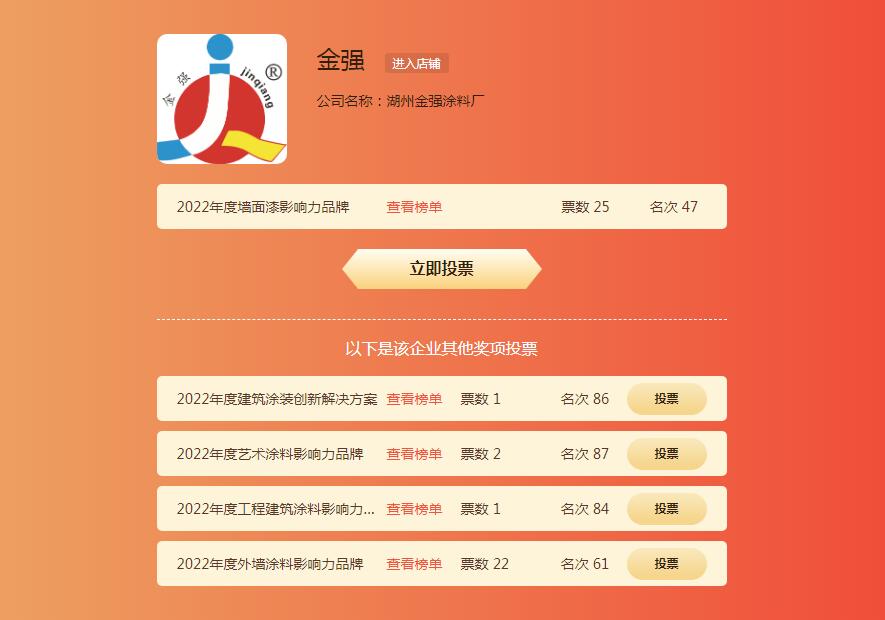Open 查看榜单 for 艺术涂料影响力品牌
885x620 pixels.
414,454
